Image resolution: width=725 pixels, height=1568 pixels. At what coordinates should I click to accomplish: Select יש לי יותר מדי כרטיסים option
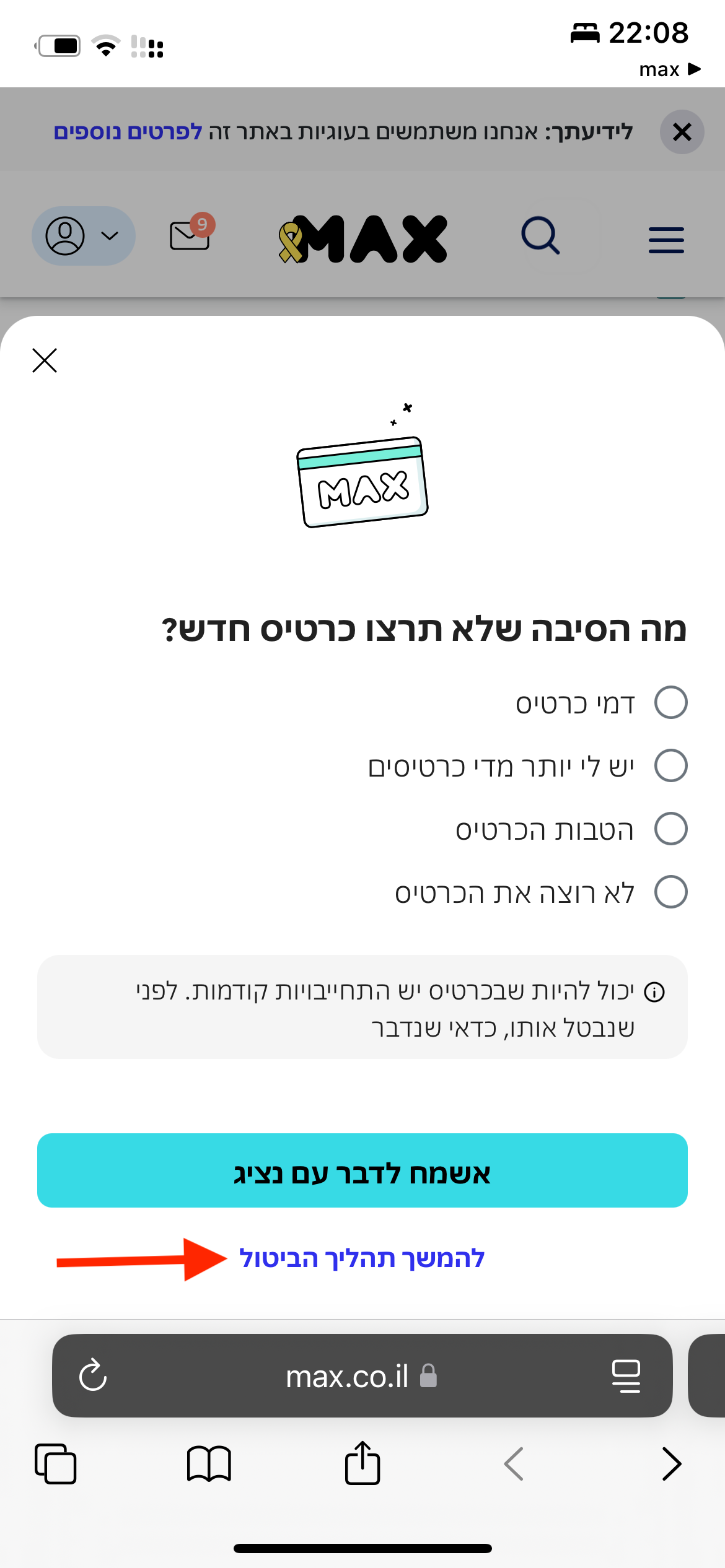(x=670, y=767)
